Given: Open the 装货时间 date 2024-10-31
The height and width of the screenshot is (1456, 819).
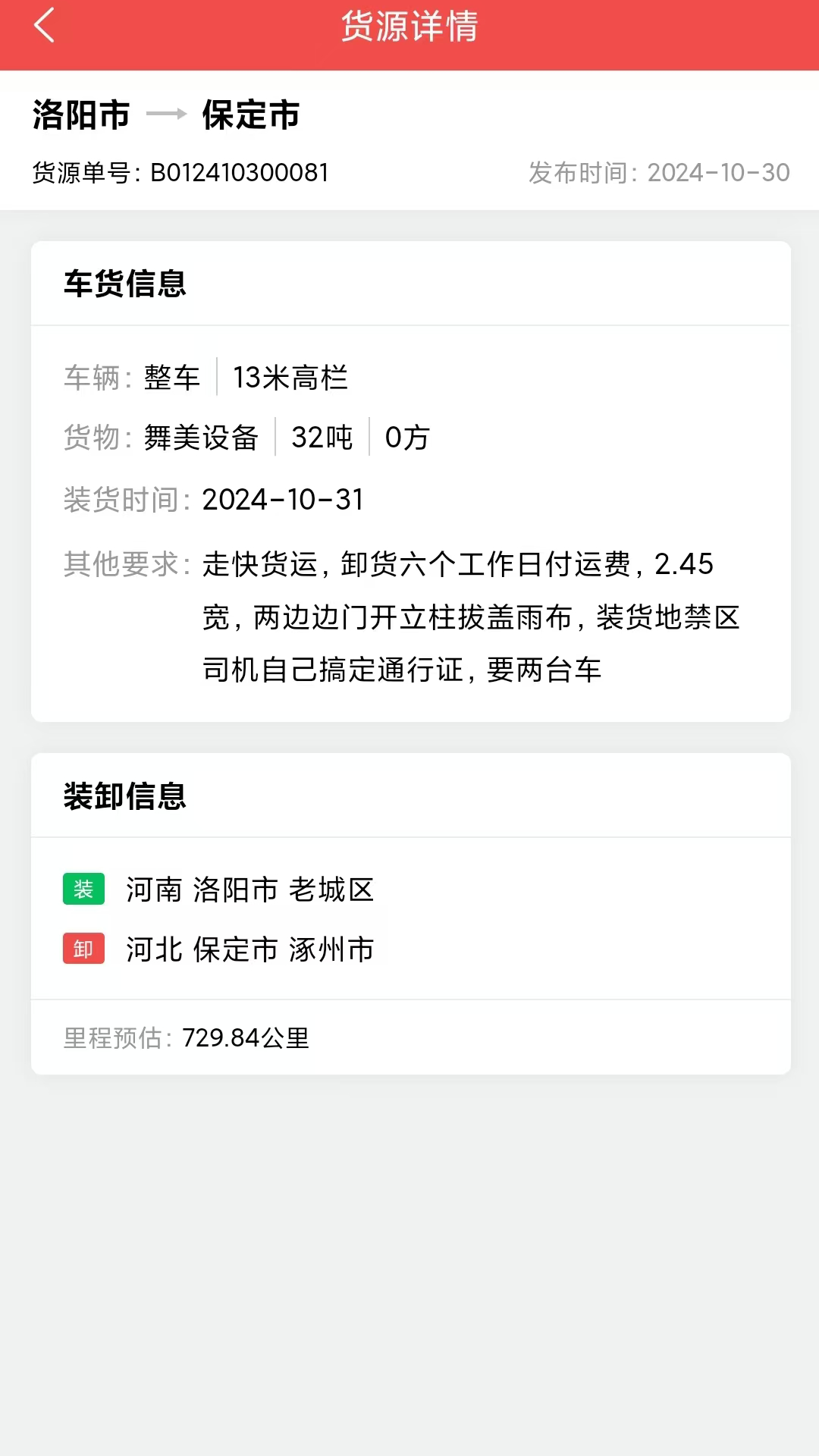Looking at the screenshot, I should coord(283,499).
